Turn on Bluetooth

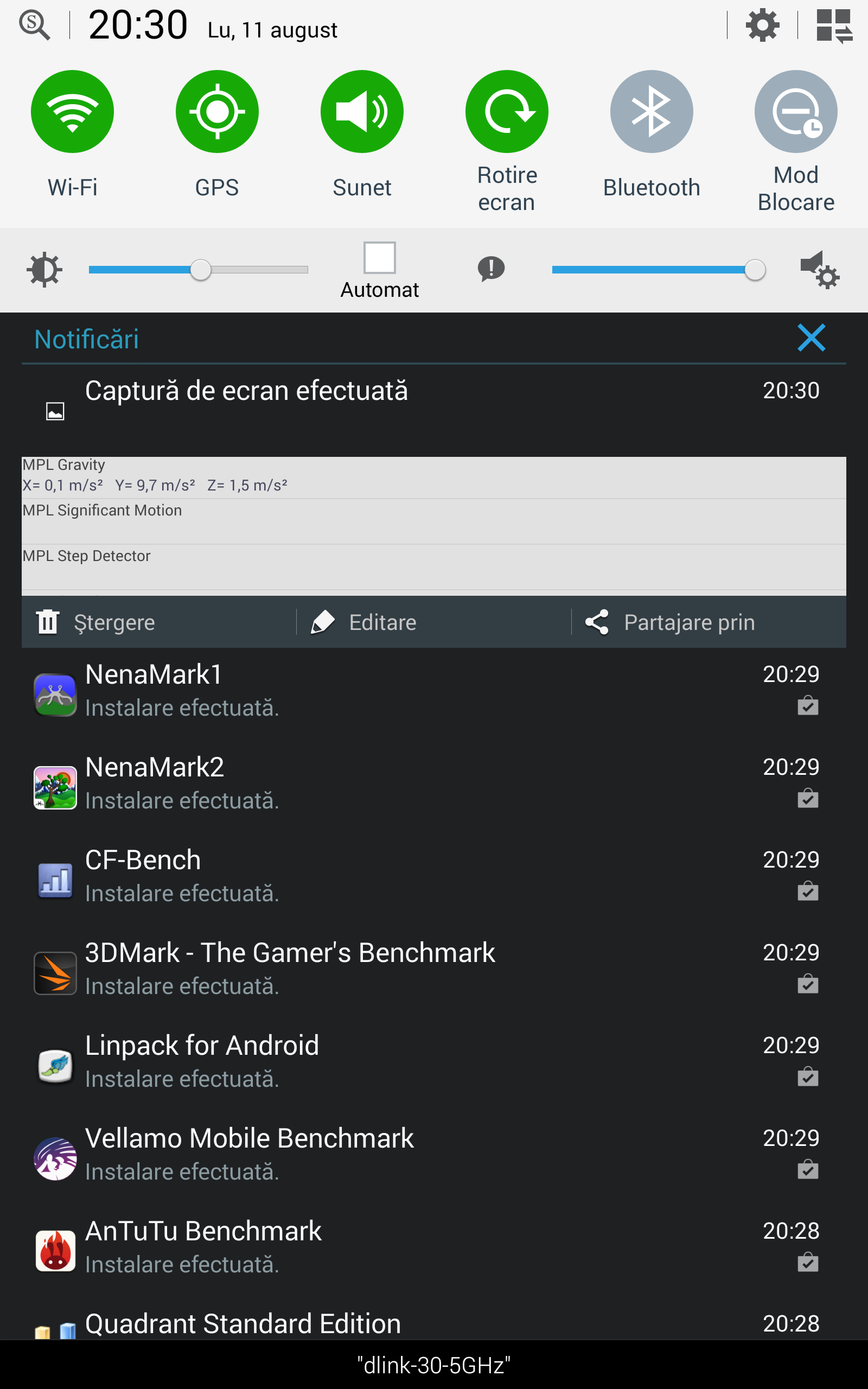point(651,112)
